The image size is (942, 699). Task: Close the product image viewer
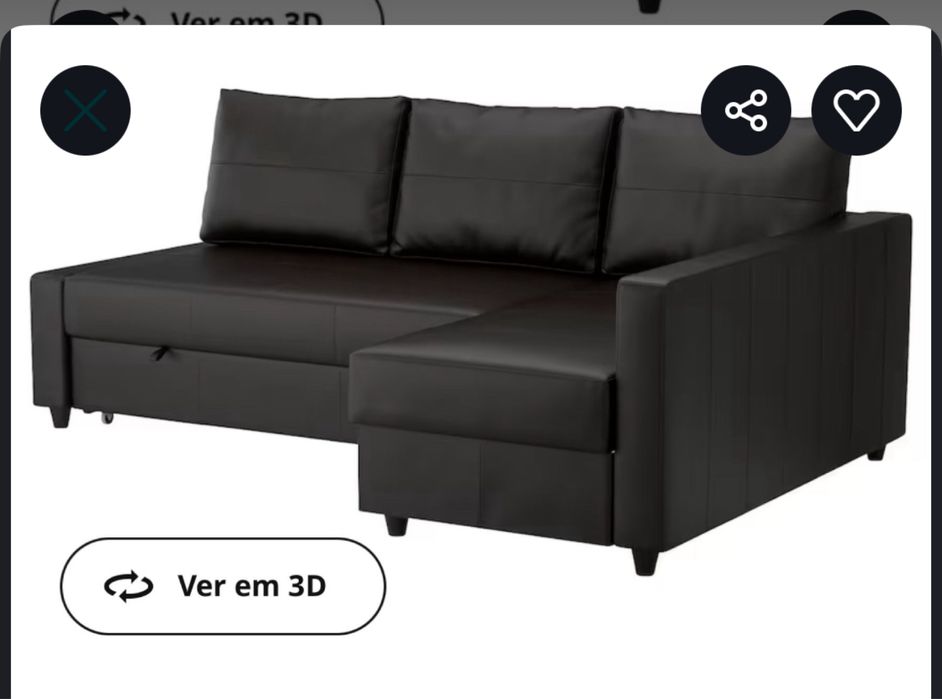85,110
